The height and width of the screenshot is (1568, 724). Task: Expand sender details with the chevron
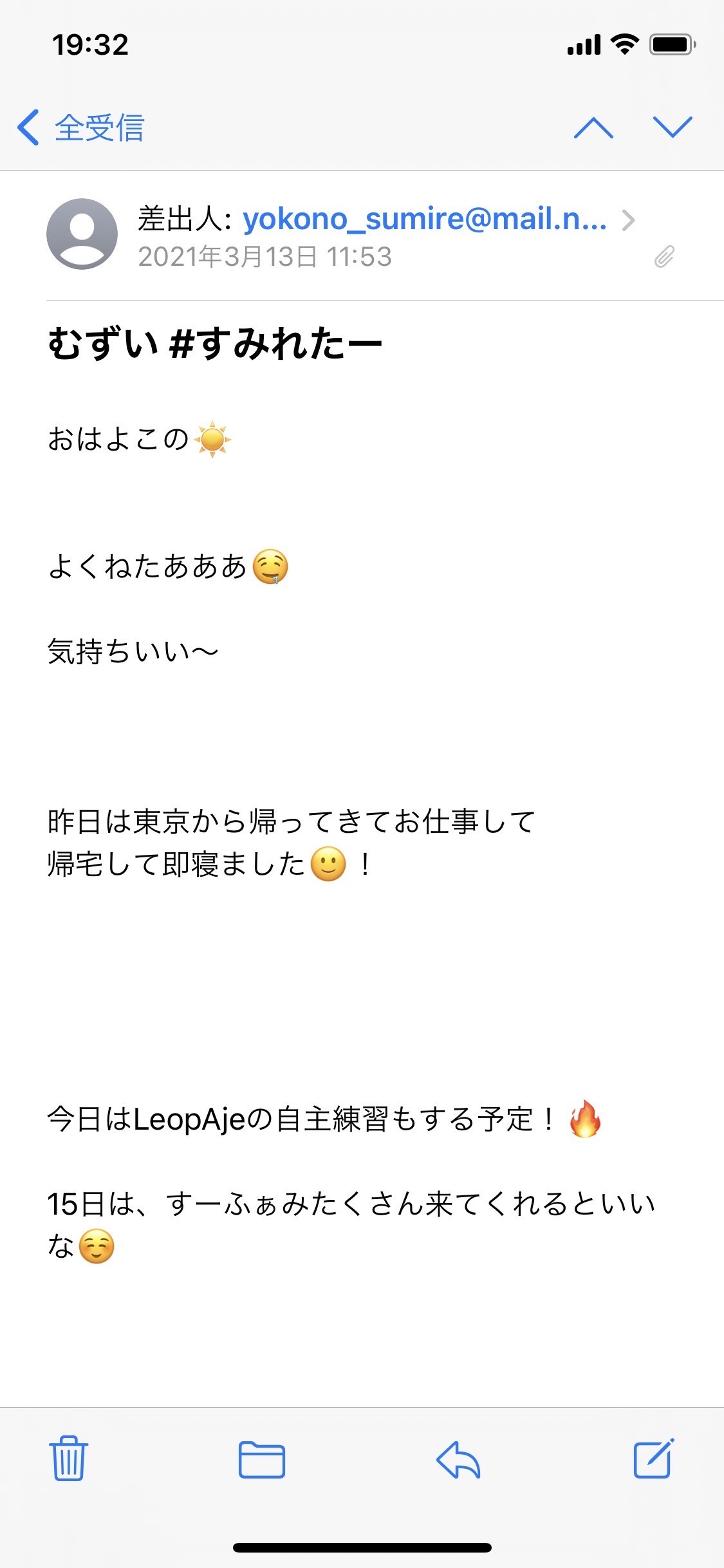pyautogui.click(x=629, y=220)
